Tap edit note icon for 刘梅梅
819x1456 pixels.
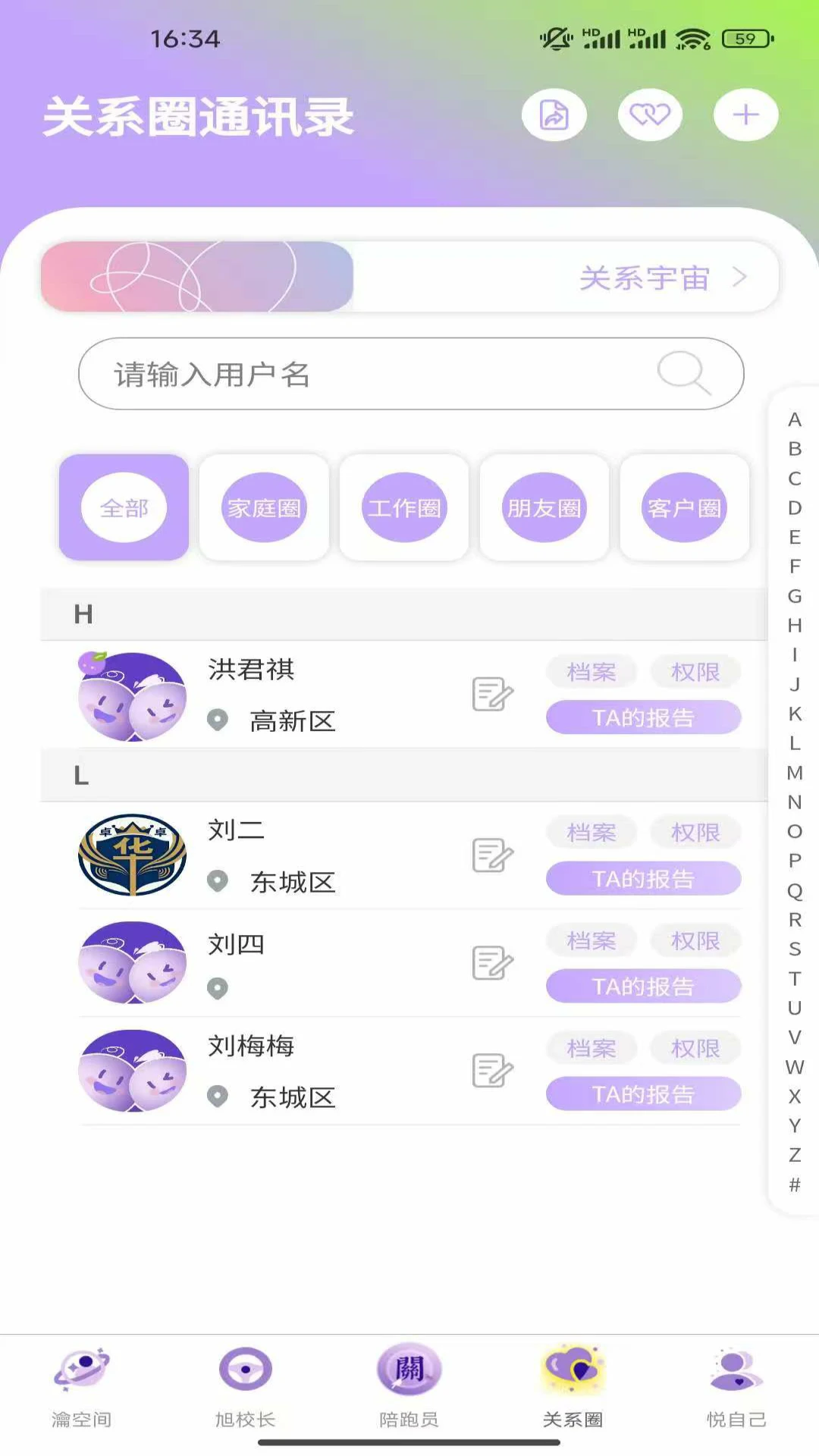tap(493, 1071)
